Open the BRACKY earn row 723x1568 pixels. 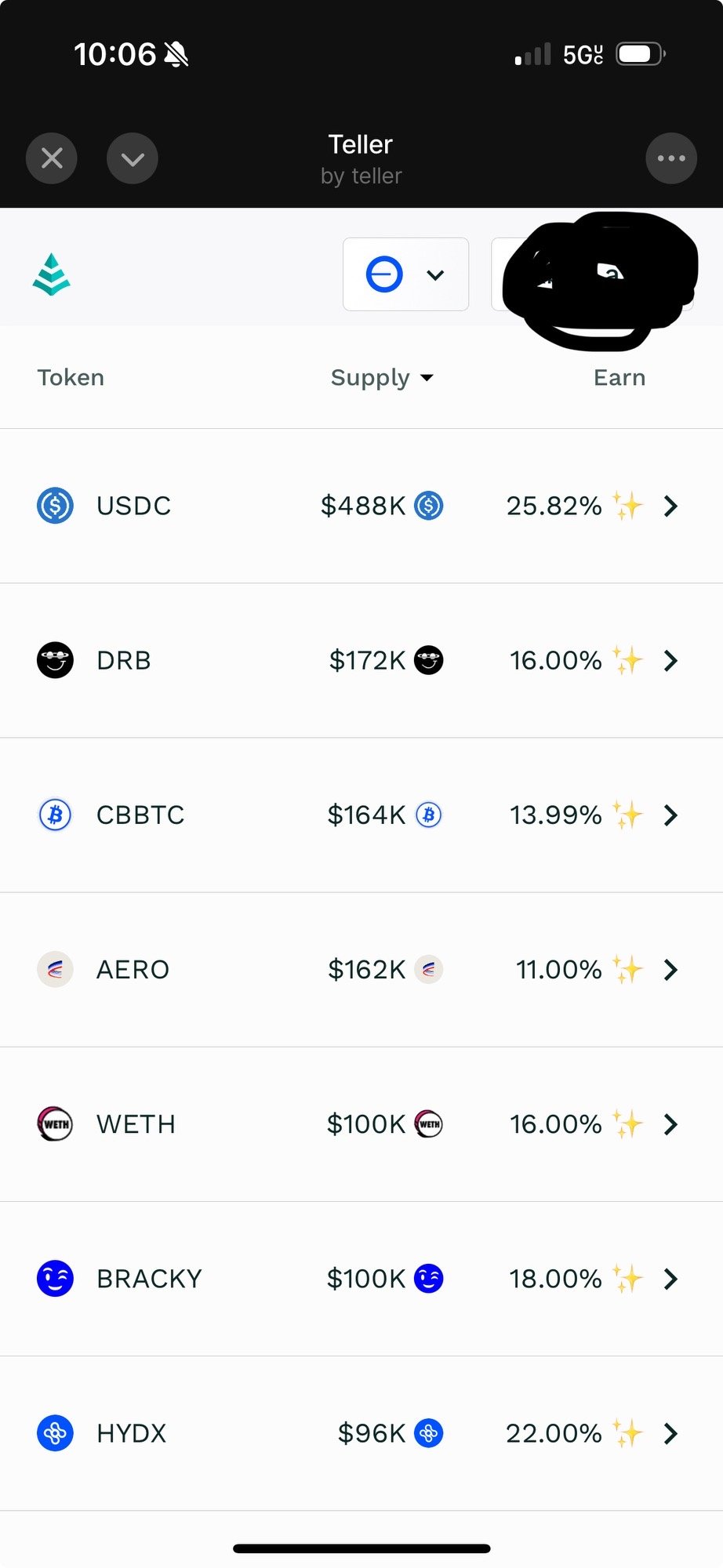click(x=361, y=1279)
